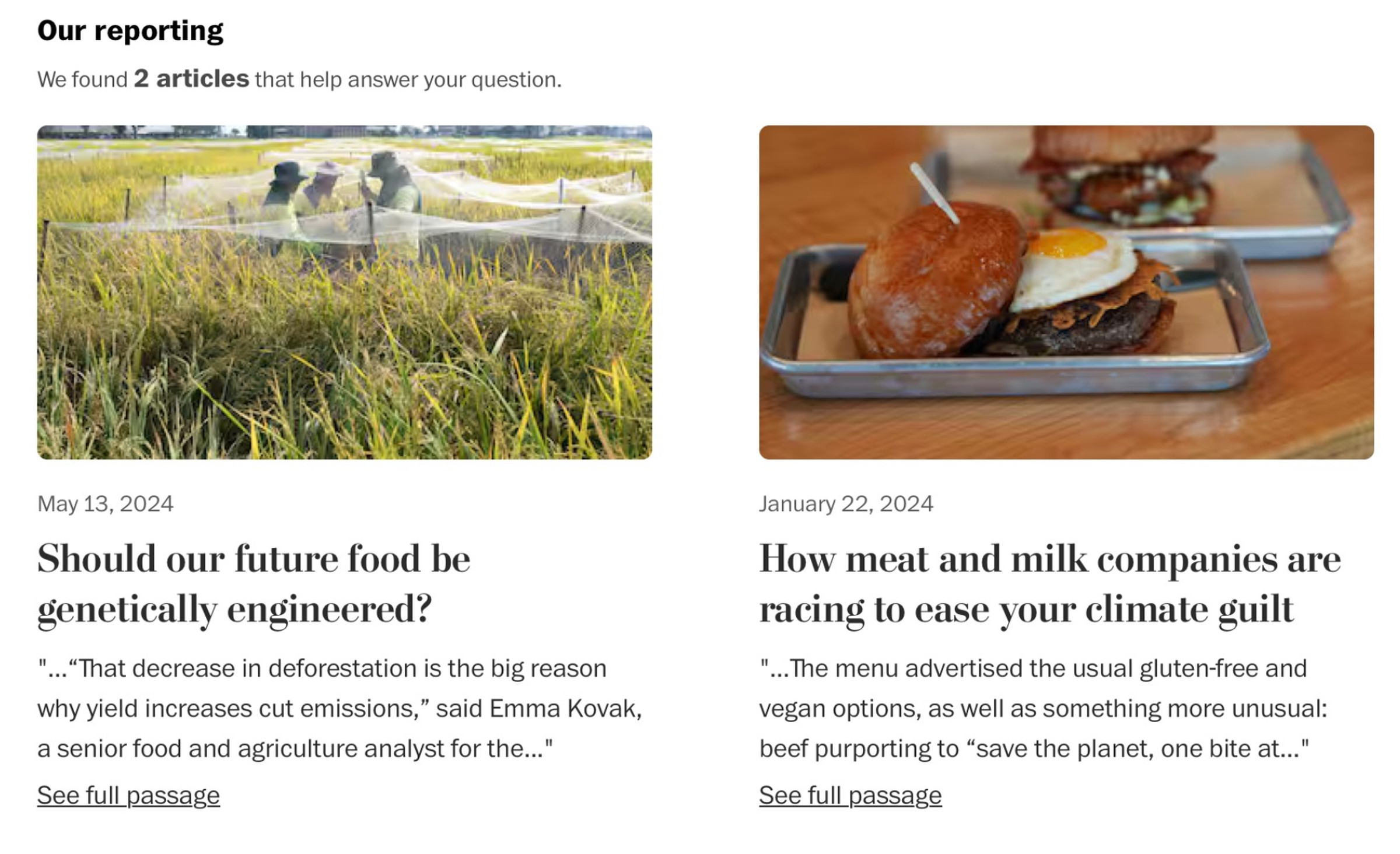Open the rice field article image
Screen dimensions: 1400x854
pos(344,292)
